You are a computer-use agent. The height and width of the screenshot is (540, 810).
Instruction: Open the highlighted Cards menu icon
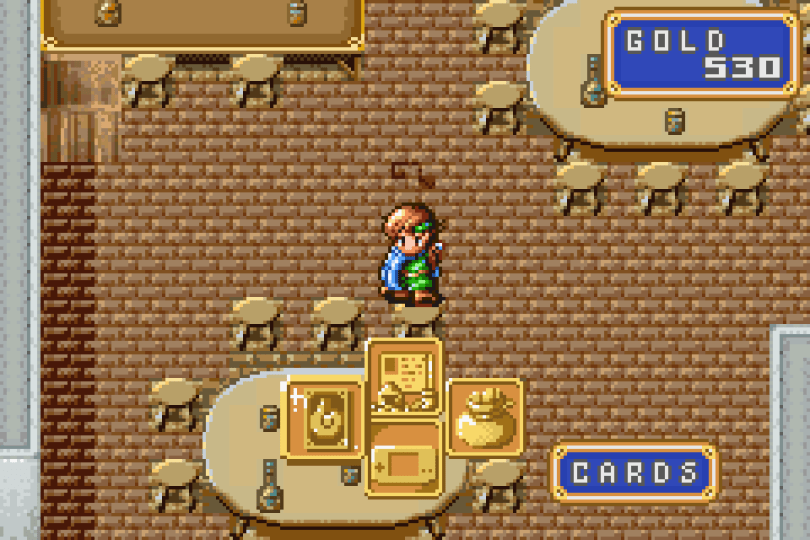point(322,418)
